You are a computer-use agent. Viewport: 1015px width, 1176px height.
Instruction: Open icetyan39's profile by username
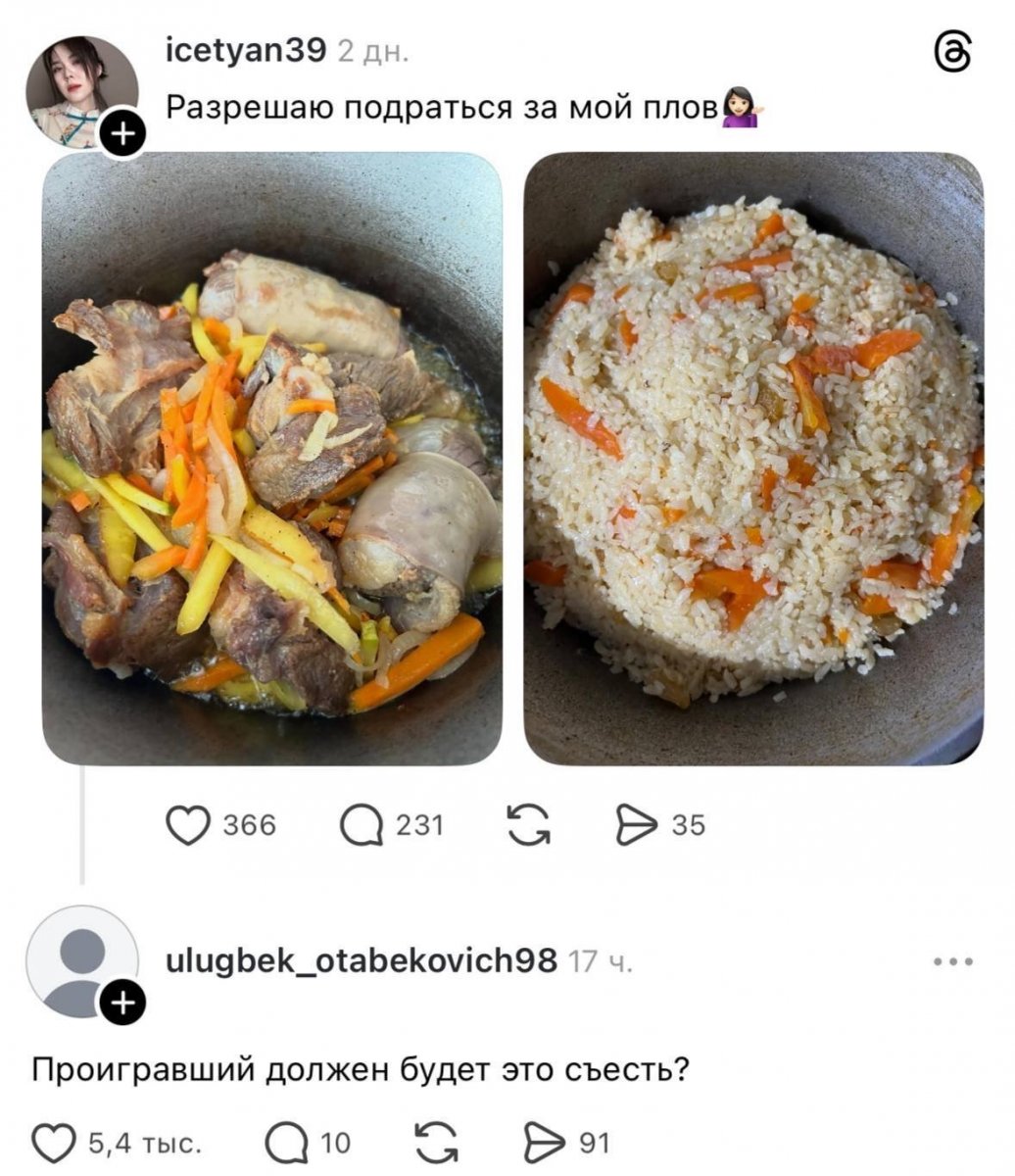pyautogui.click(x=245, y=50)
